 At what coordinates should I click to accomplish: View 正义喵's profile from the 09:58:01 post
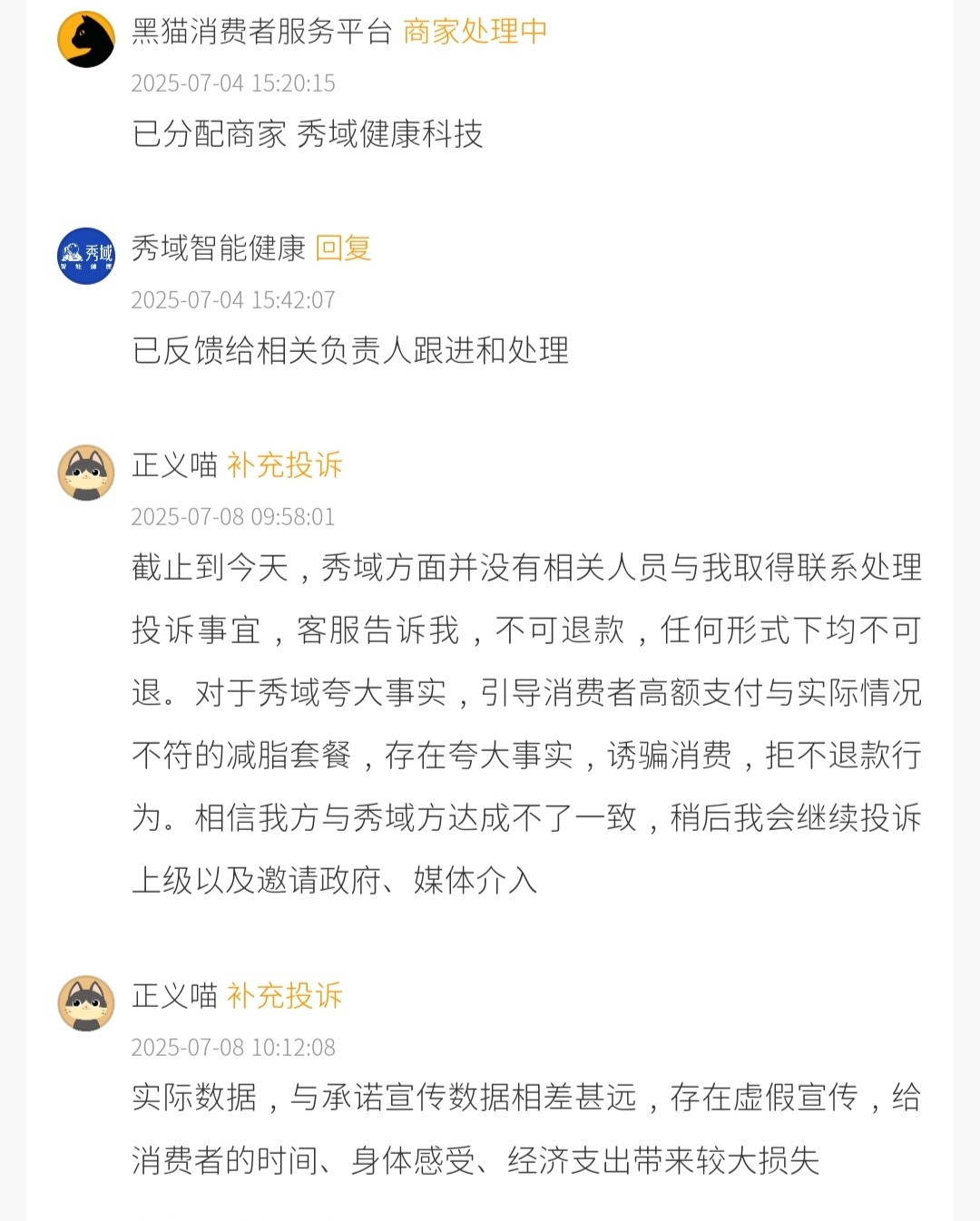point(86,473)
